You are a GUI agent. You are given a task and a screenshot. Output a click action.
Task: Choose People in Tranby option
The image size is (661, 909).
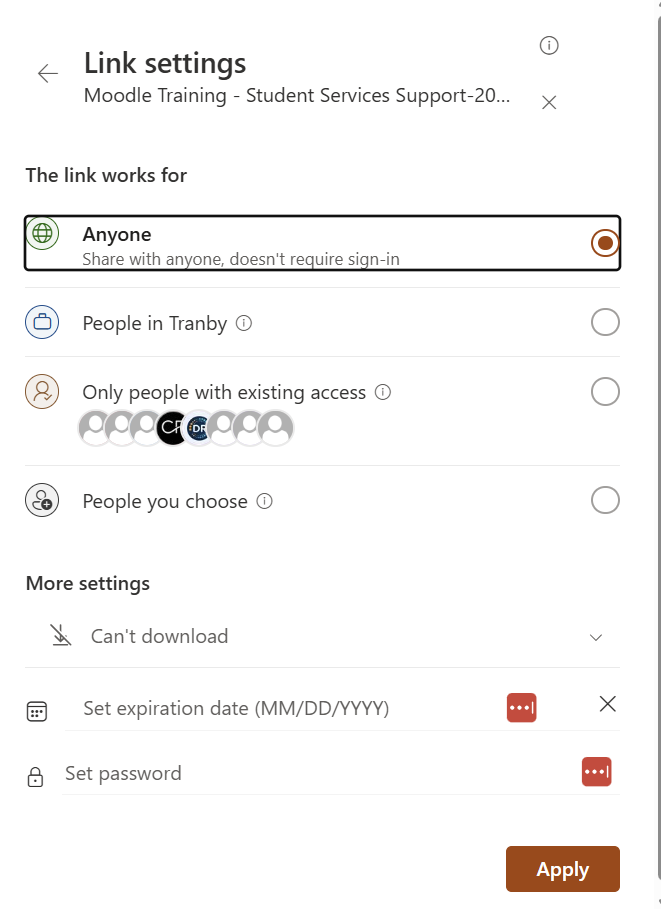click(x=605, y=323)
